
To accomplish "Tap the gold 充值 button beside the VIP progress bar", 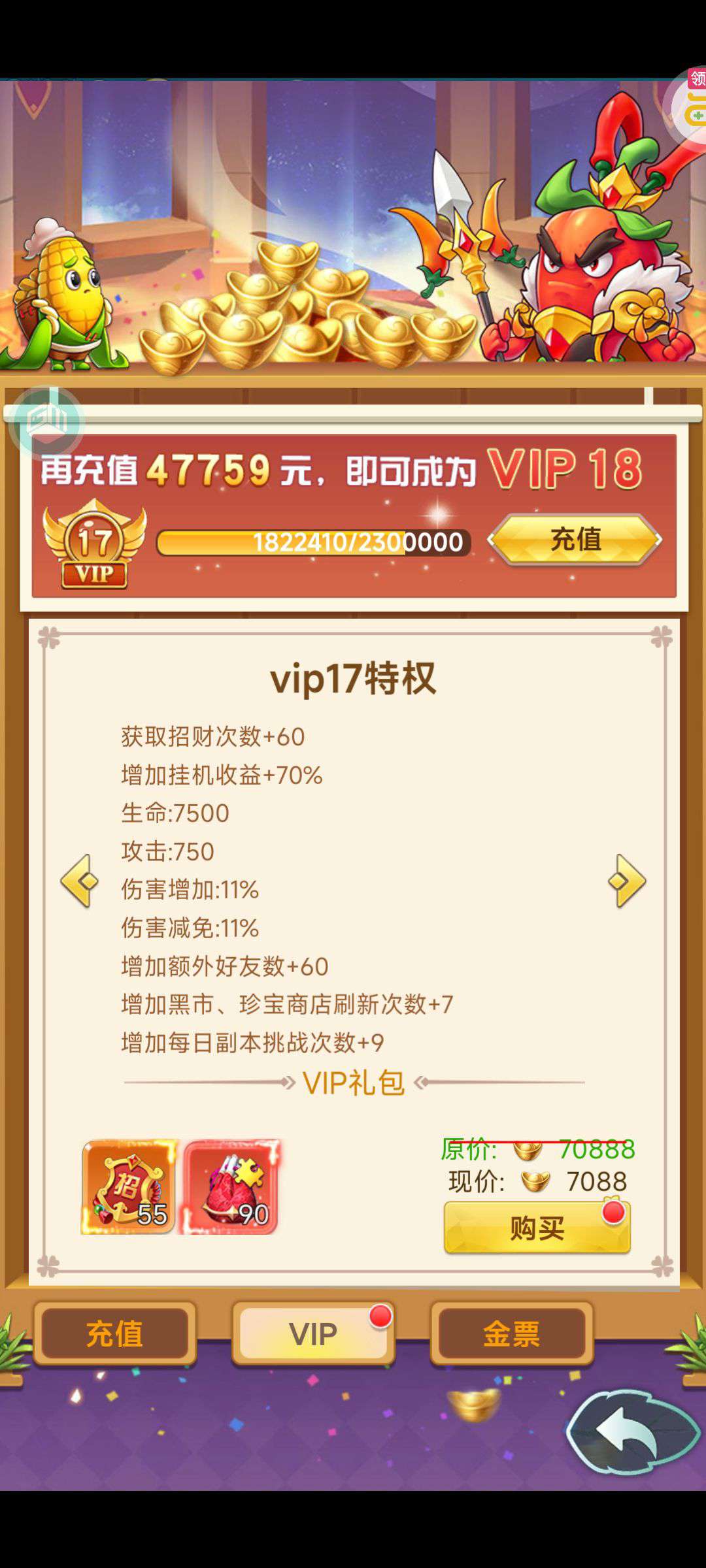I will coord(575,540).
